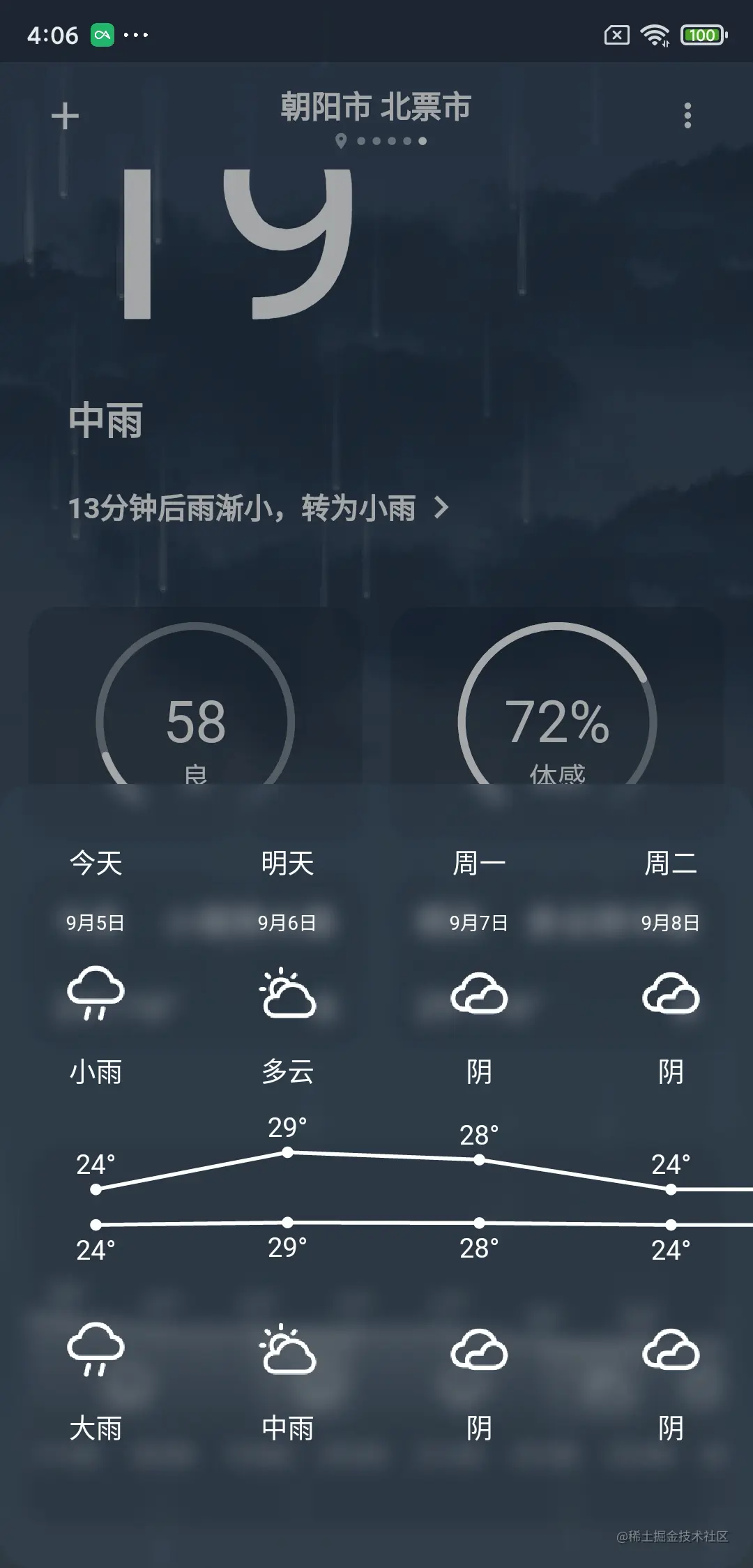
Task: Open the rain forecast "13分钟后雨渐小，转为小雨"
Action: point(258,508)
